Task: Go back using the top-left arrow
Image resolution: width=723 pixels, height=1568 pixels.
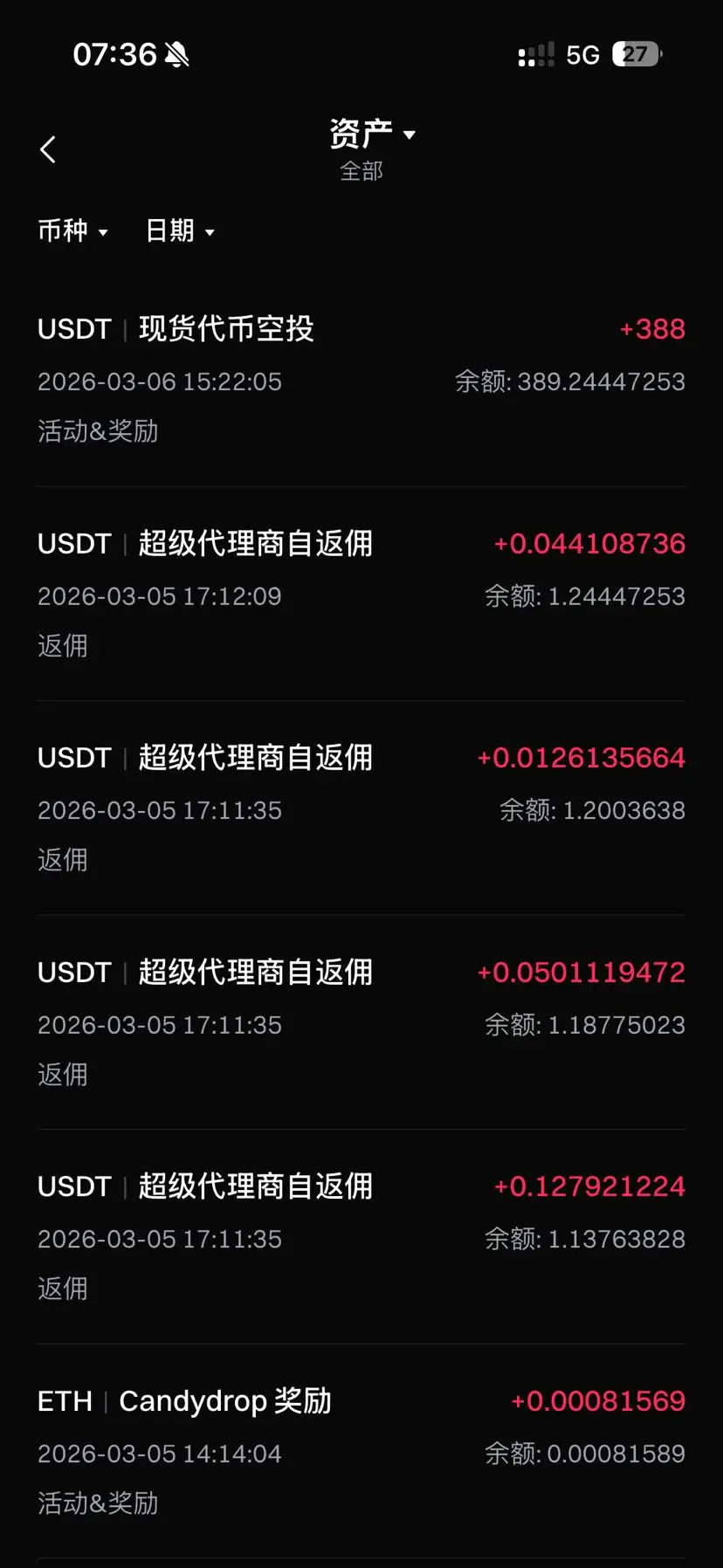Action: [x=48, y=149]
